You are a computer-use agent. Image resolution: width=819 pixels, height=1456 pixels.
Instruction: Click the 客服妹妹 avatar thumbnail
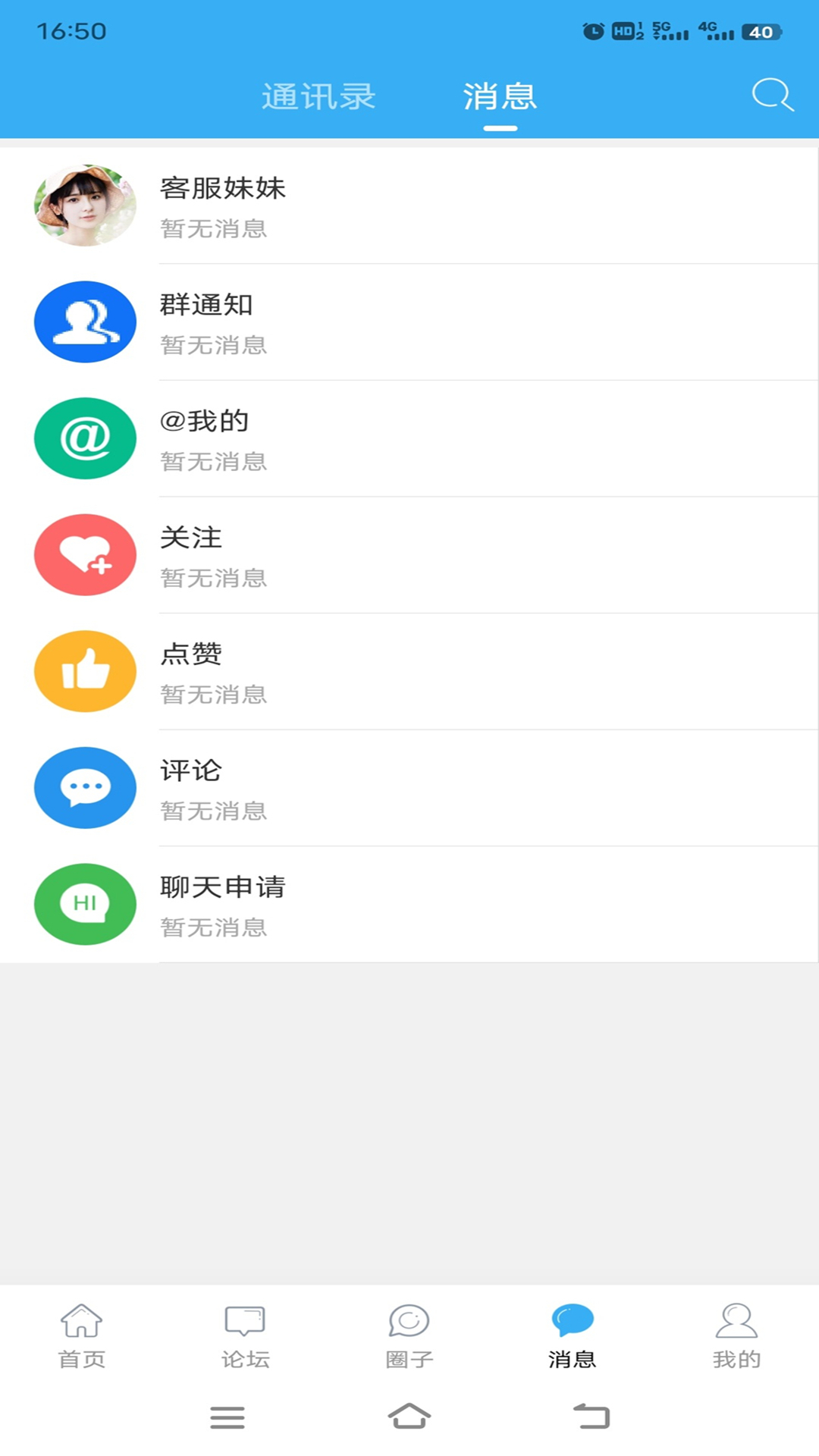point(85,206)
